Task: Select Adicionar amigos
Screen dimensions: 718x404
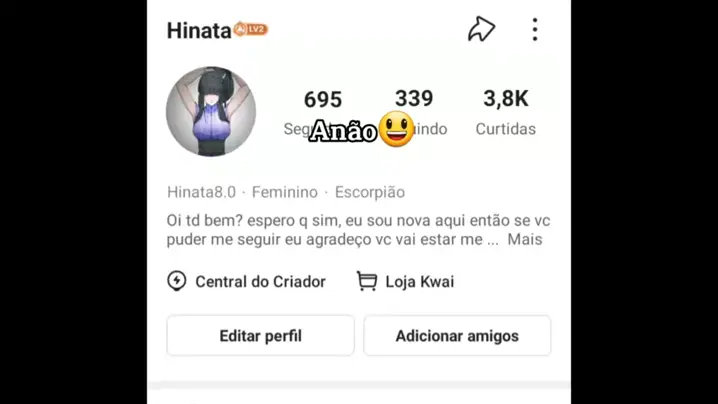Action: [457, 336]
